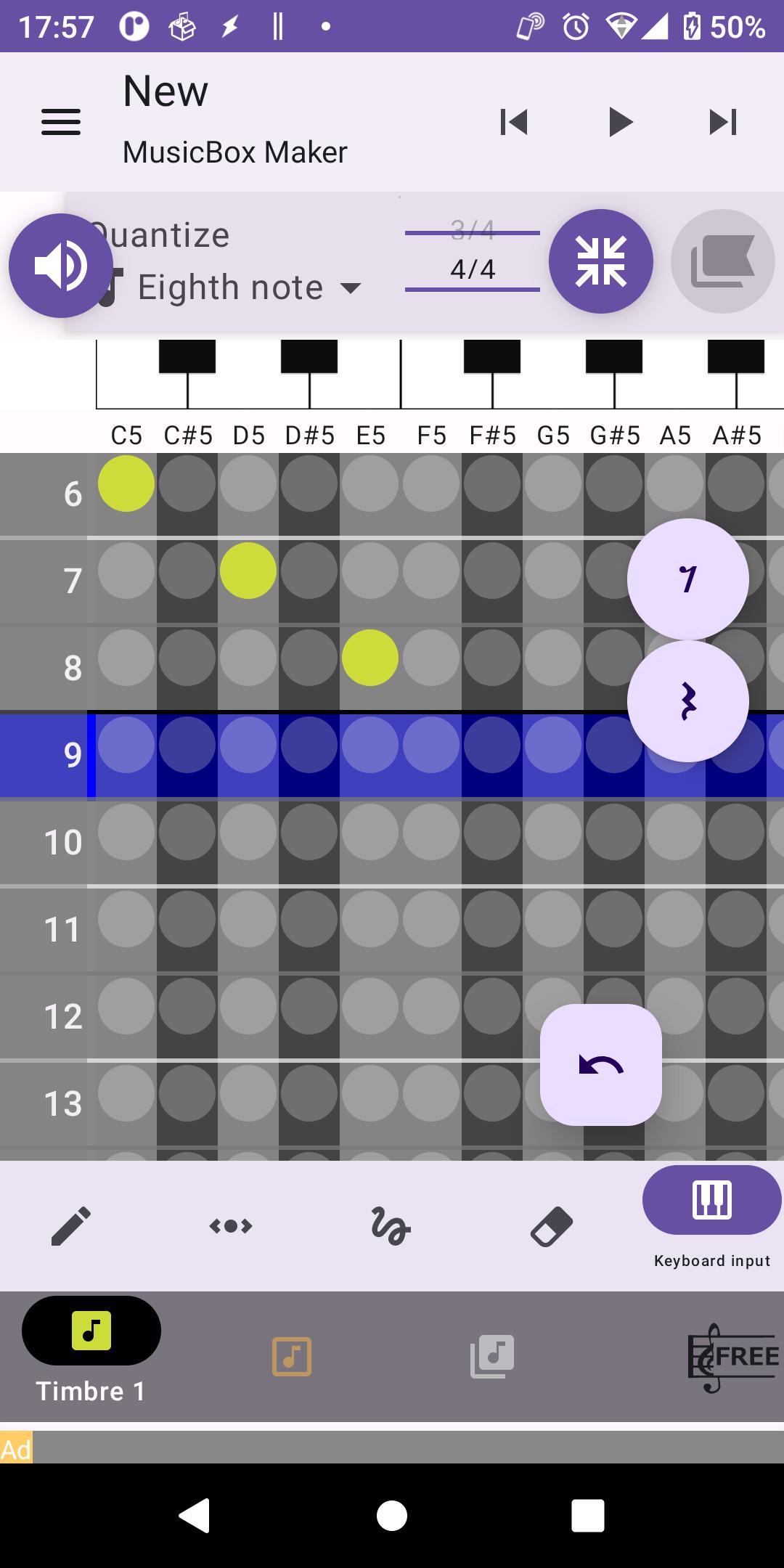Select the Timbre 1 tab

tap(91, 1351)
